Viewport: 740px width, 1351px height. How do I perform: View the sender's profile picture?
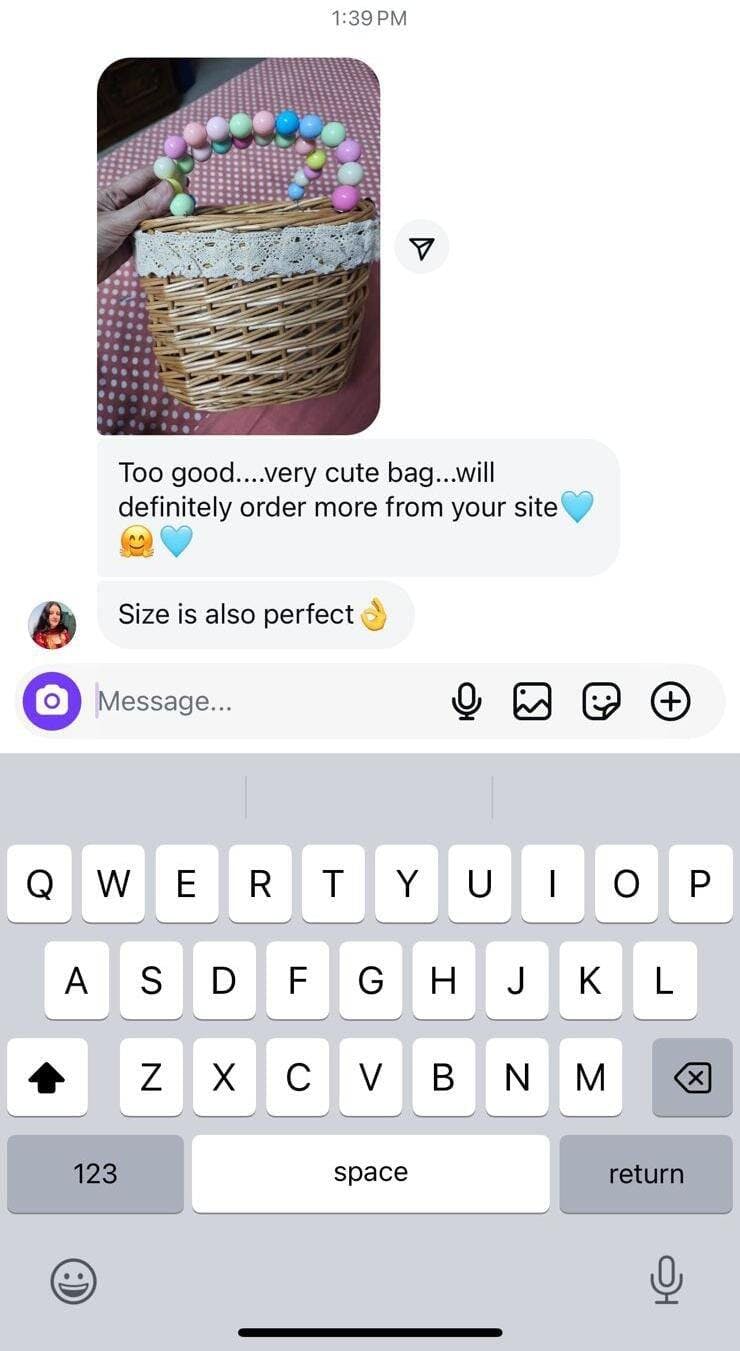[x=52, y=625]
